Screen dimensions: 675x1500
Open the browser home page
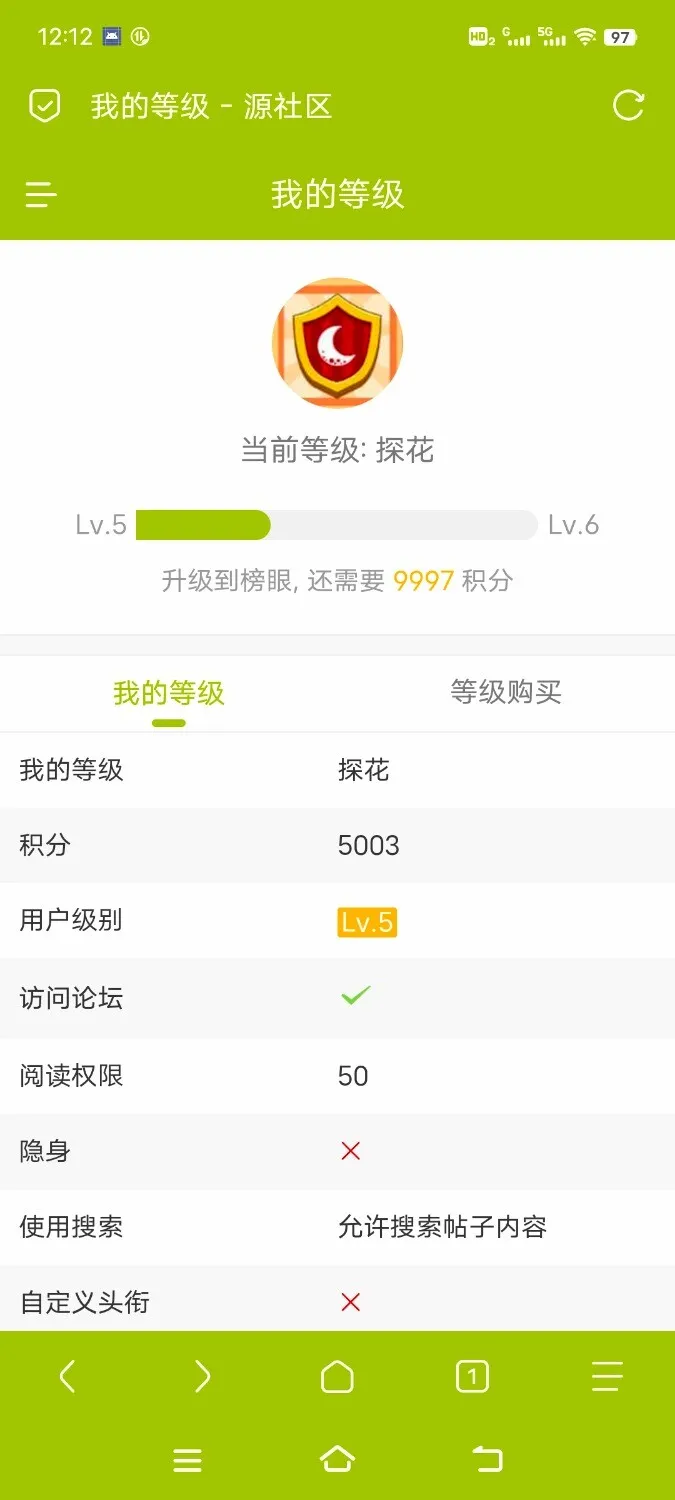337,1377
